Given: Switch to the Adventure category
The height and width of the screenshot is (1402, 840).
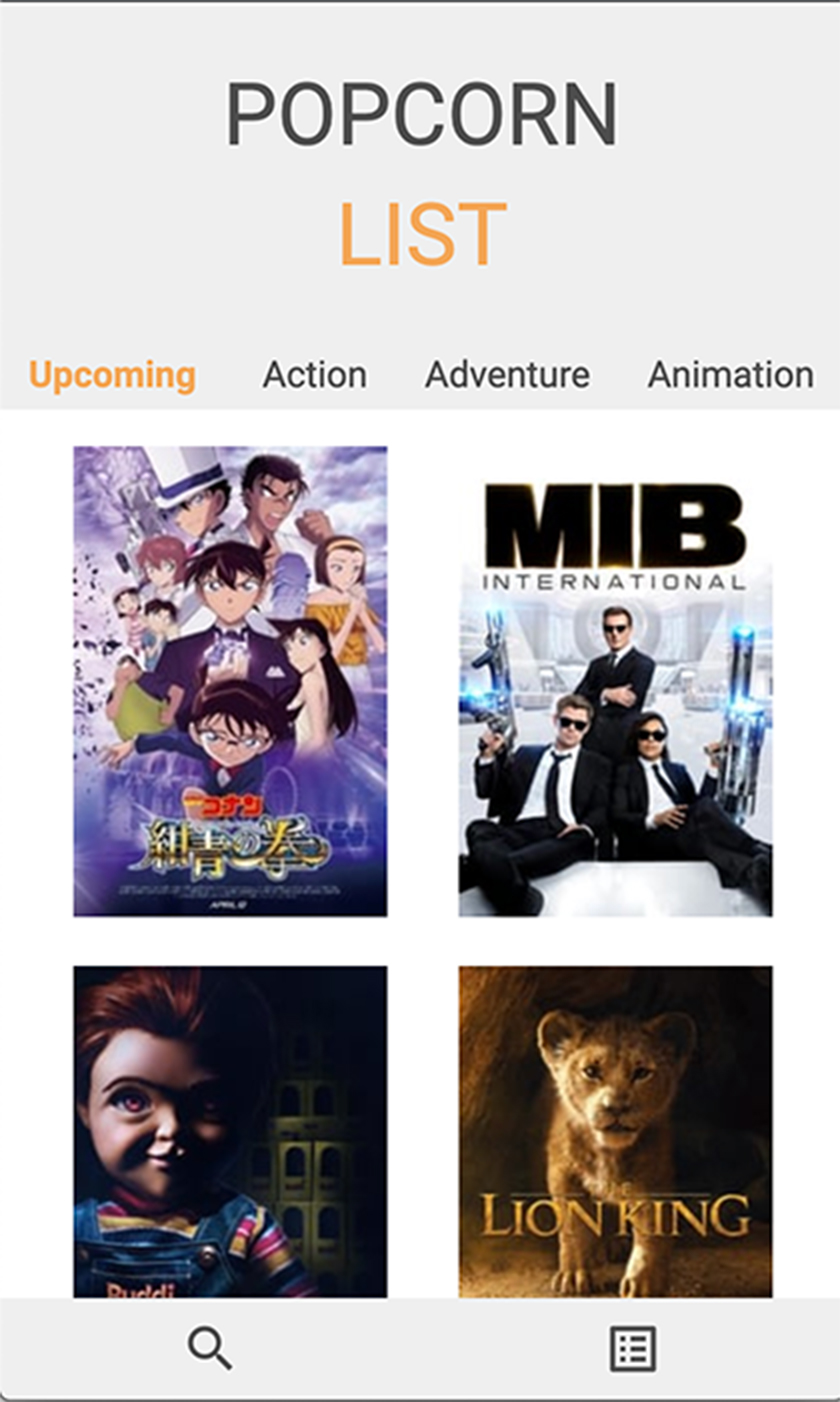Looking at the screenshot, I should (507, 375).
